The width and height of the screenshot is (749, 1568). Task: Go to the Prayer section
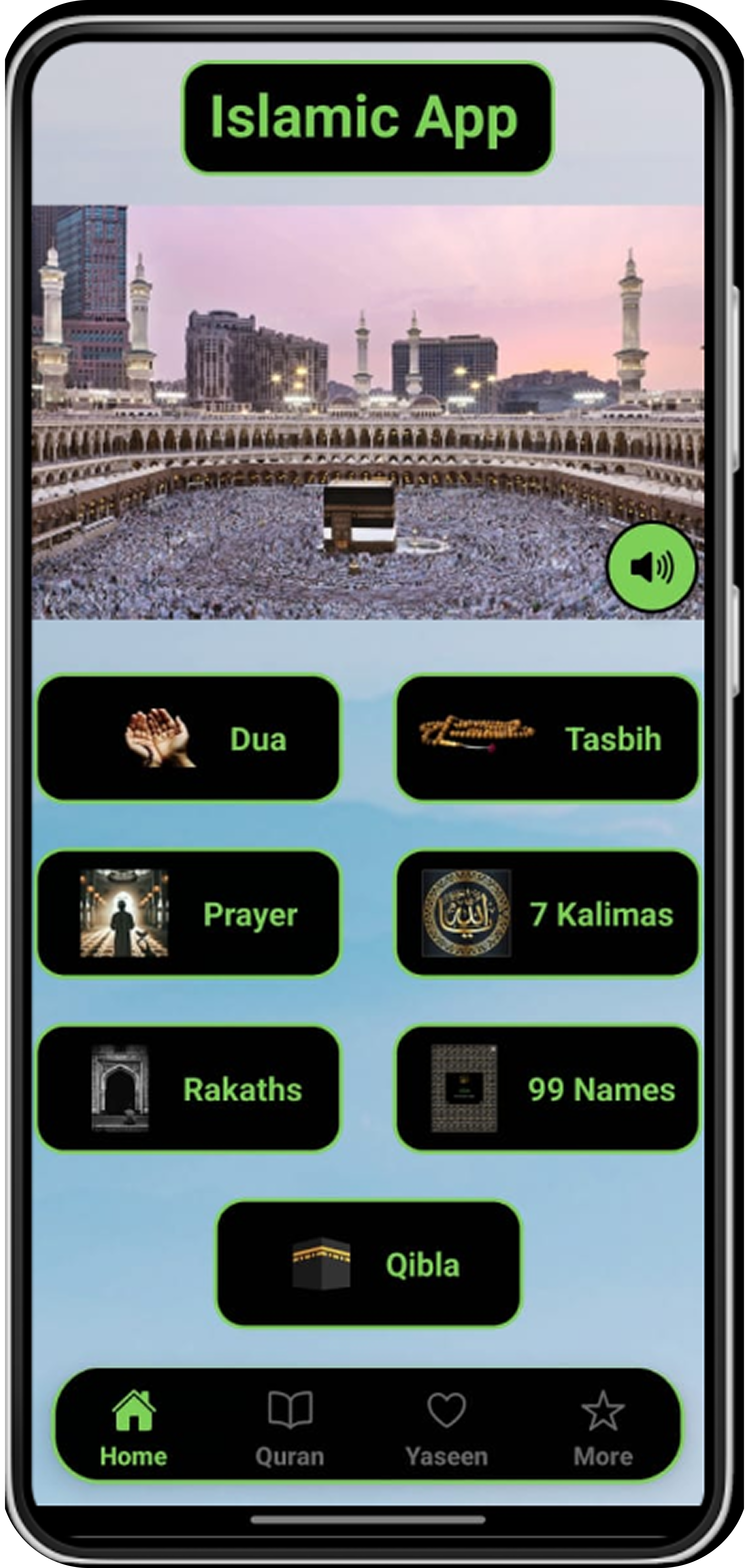pos(189,913)
